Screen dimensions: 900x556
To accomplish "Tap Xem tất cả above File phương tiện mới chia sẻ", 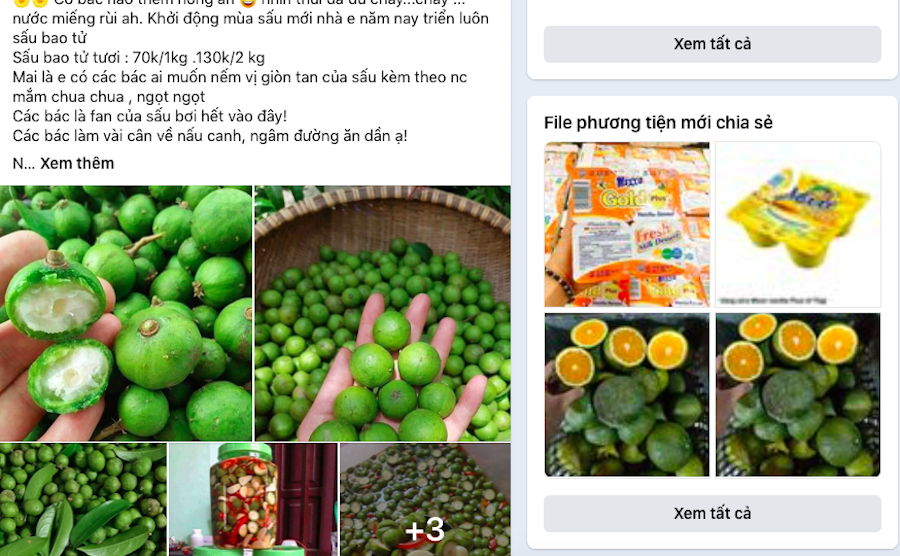I will pyautogui.click(x=712, y=44).
